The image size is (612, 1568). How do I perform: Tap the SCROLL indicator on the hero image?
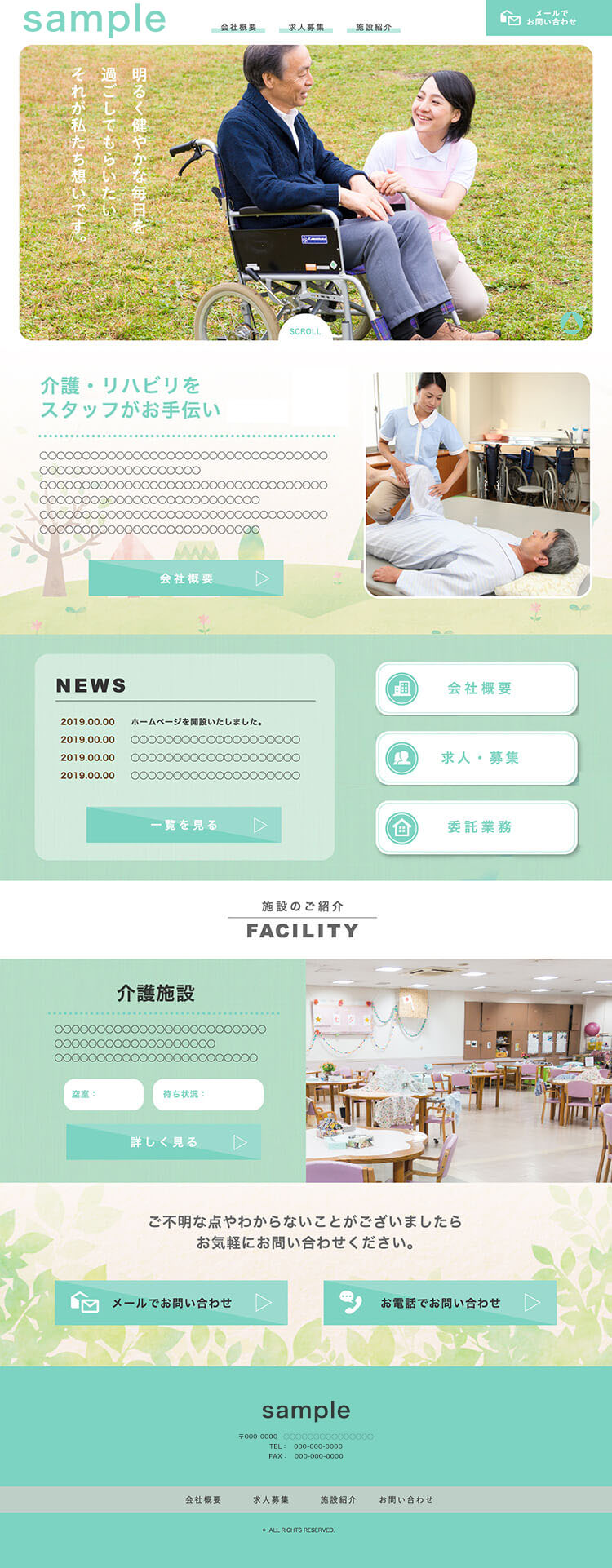pos(305,330)
